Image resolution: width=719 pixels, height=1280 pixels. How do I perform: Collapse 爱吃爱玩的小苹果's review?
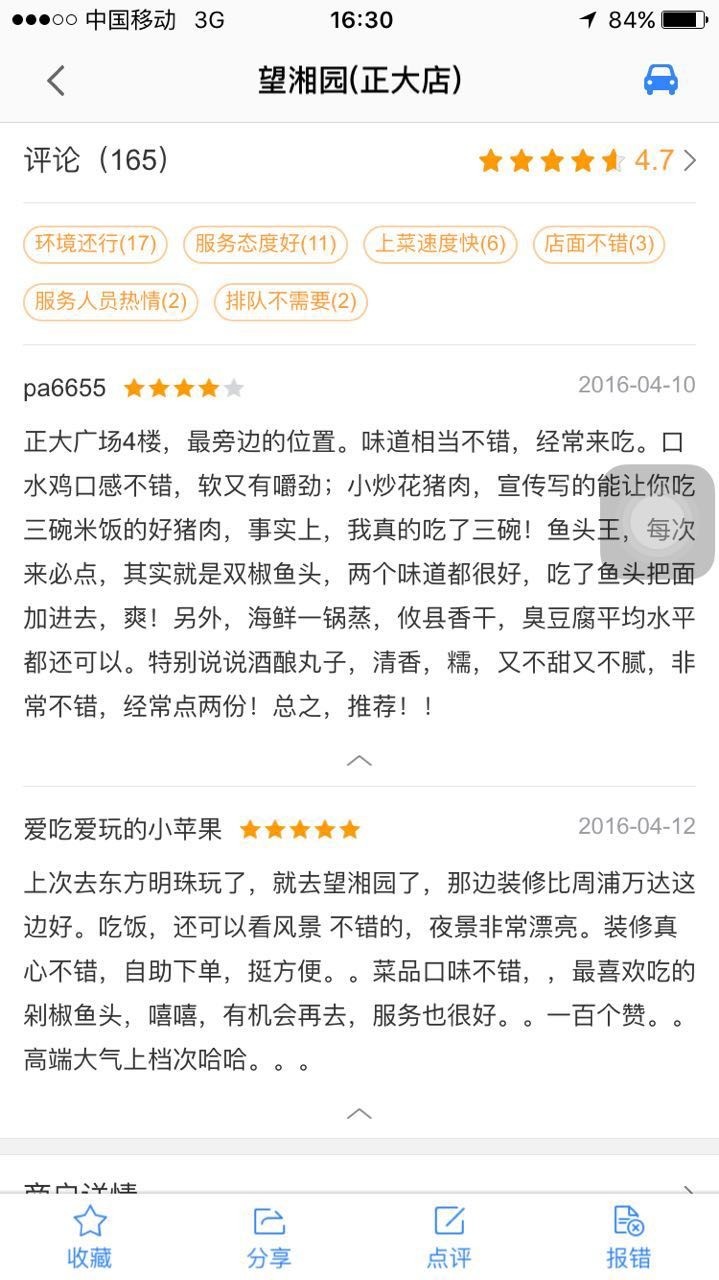click(x=359, y=1113)
